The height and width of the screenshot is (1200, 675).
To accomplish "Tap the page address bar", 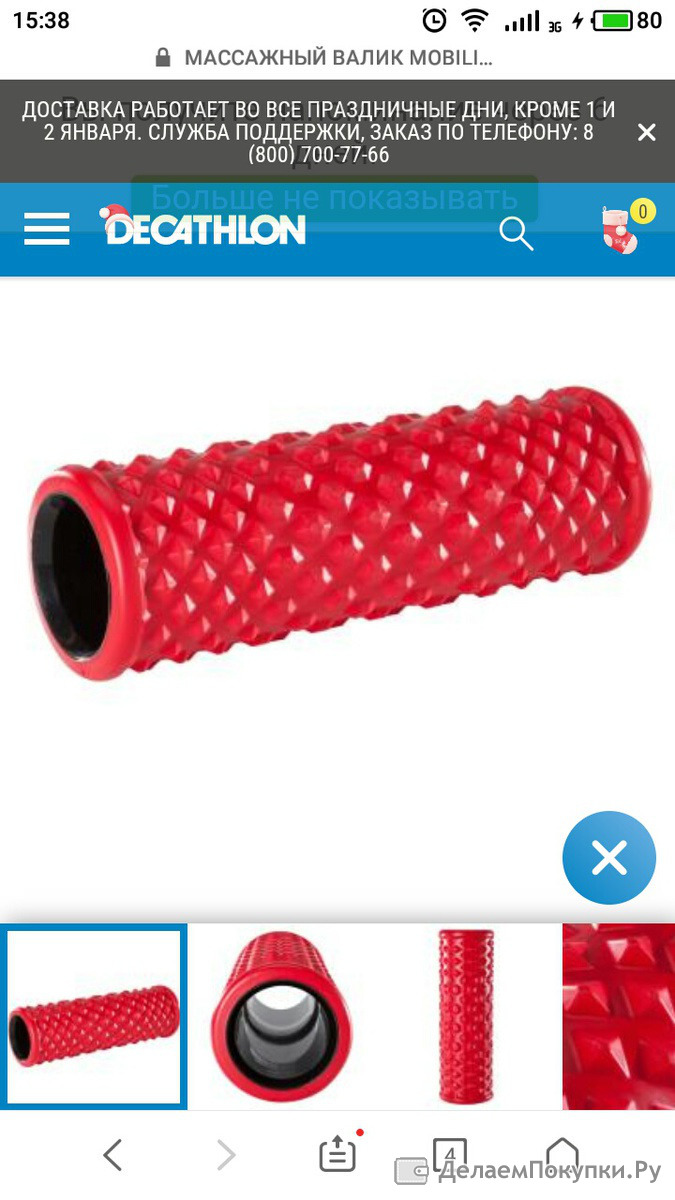I will click(x=337, y=57).
